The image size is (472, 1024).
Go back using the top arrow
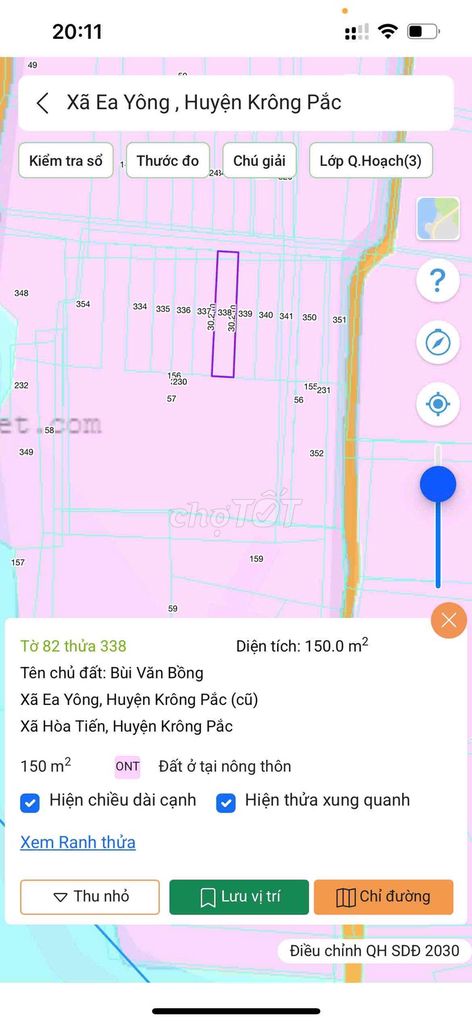[x=42, y=103]
